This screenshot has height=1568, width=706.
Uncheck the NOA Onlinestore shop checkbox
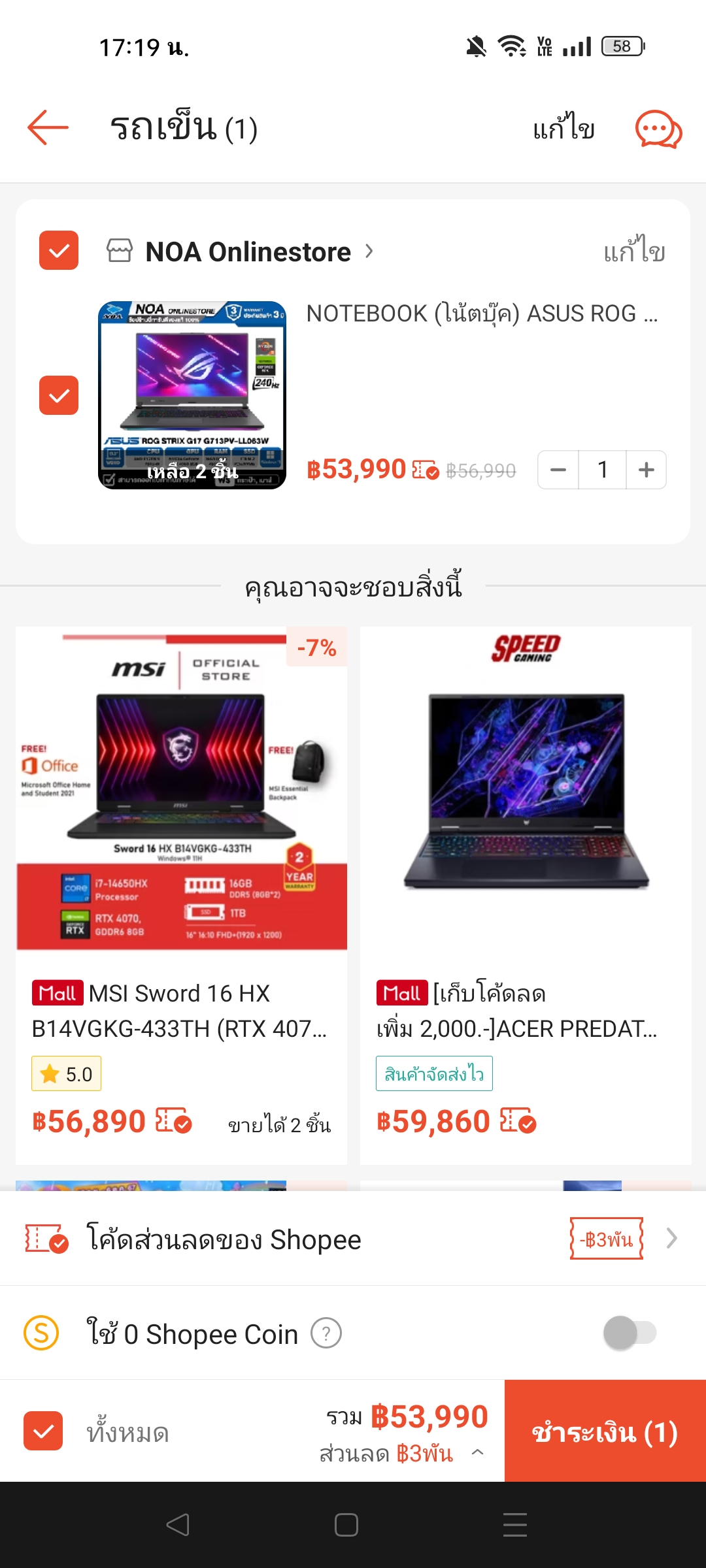click(x=59, y=250)
